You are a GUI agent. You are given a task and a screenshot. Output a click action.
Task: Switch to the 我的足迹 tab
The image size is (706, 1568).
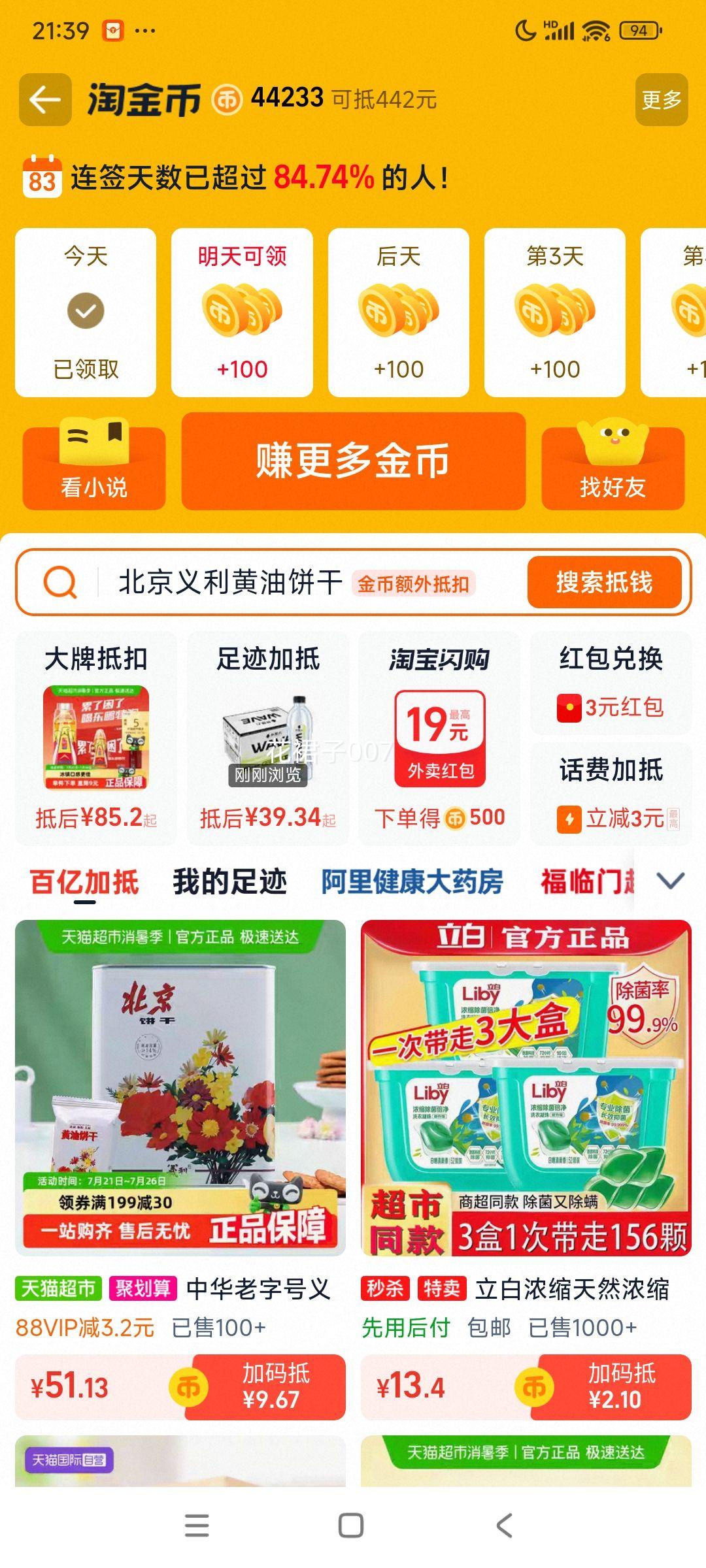click(230, 881)
